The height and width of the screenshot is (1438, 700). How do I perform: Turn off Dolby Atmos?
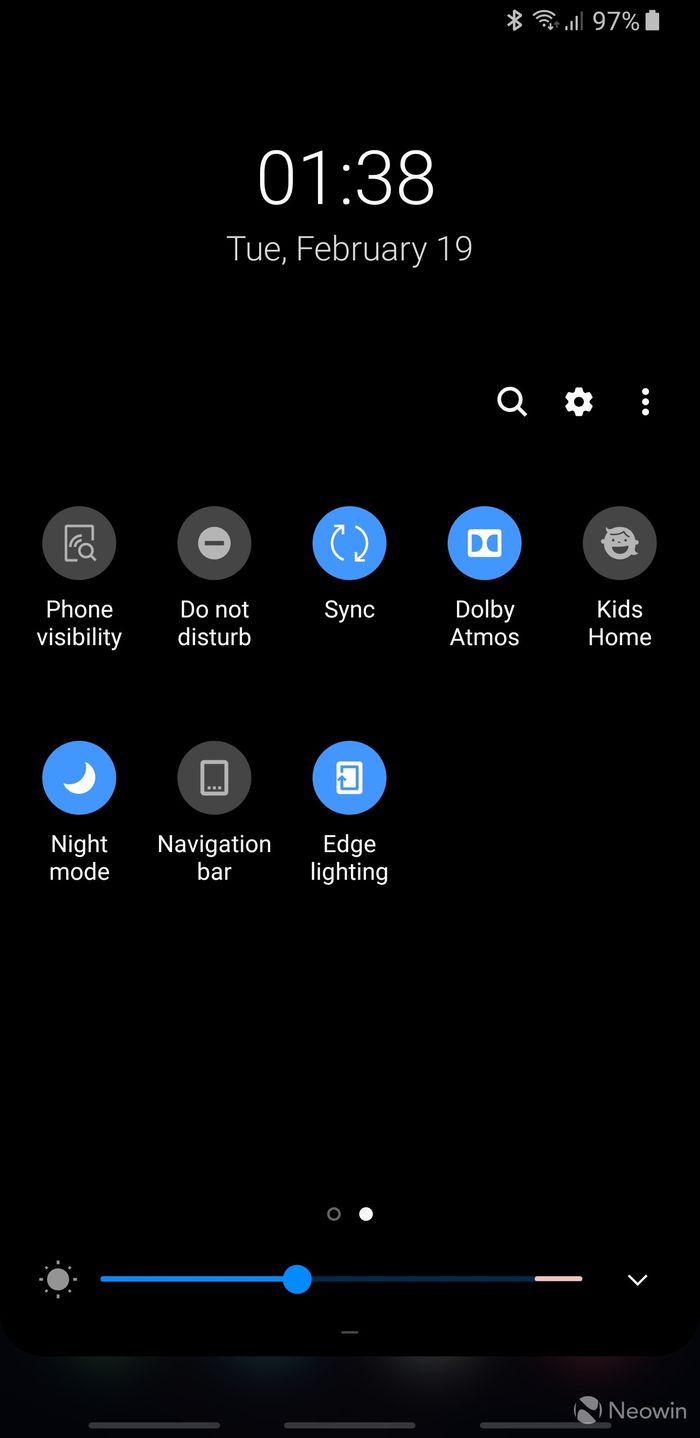coord(484,544)
